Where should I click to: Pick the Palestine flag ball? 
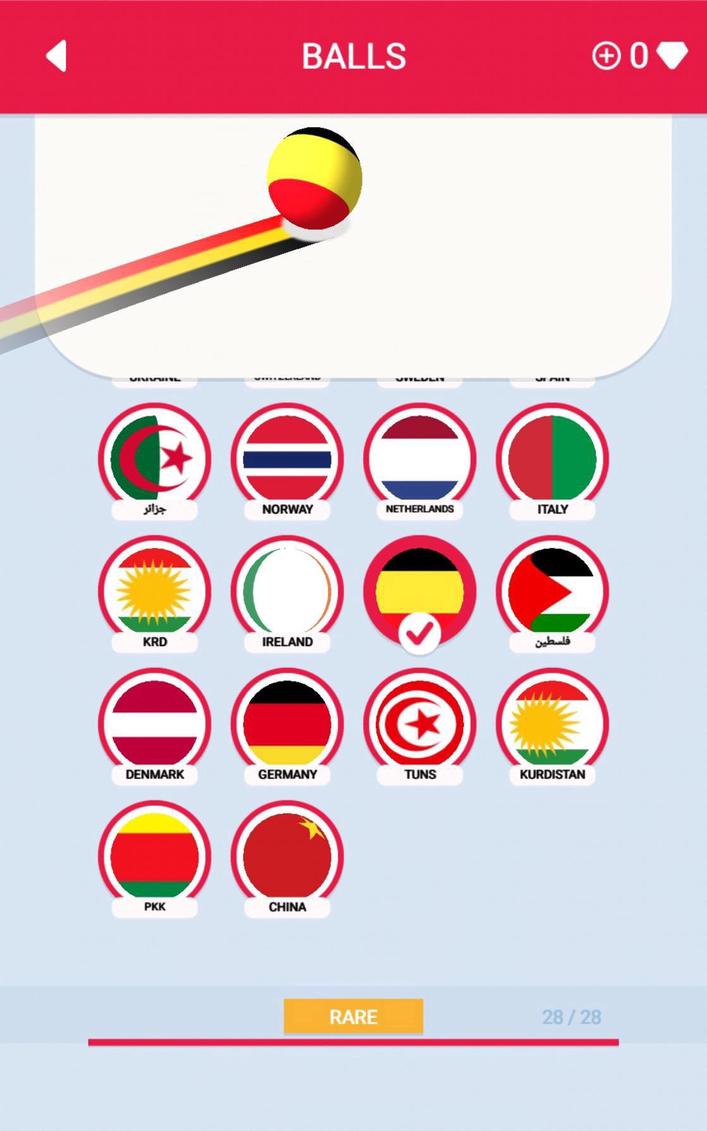[552, 591]
